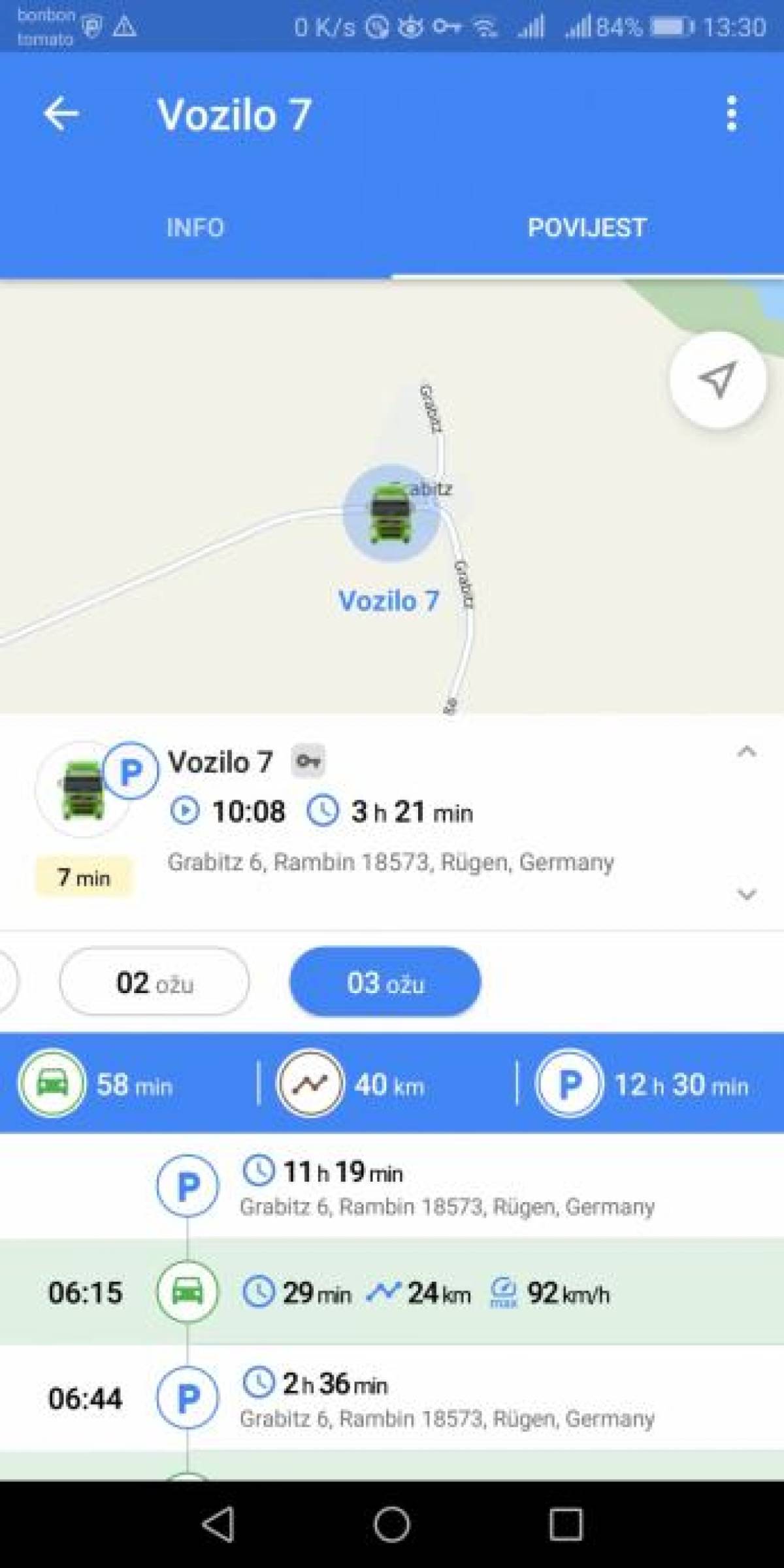Tap the Vozilo 7 truck marker on map
784x1568 pixels.
coord(391,514)
